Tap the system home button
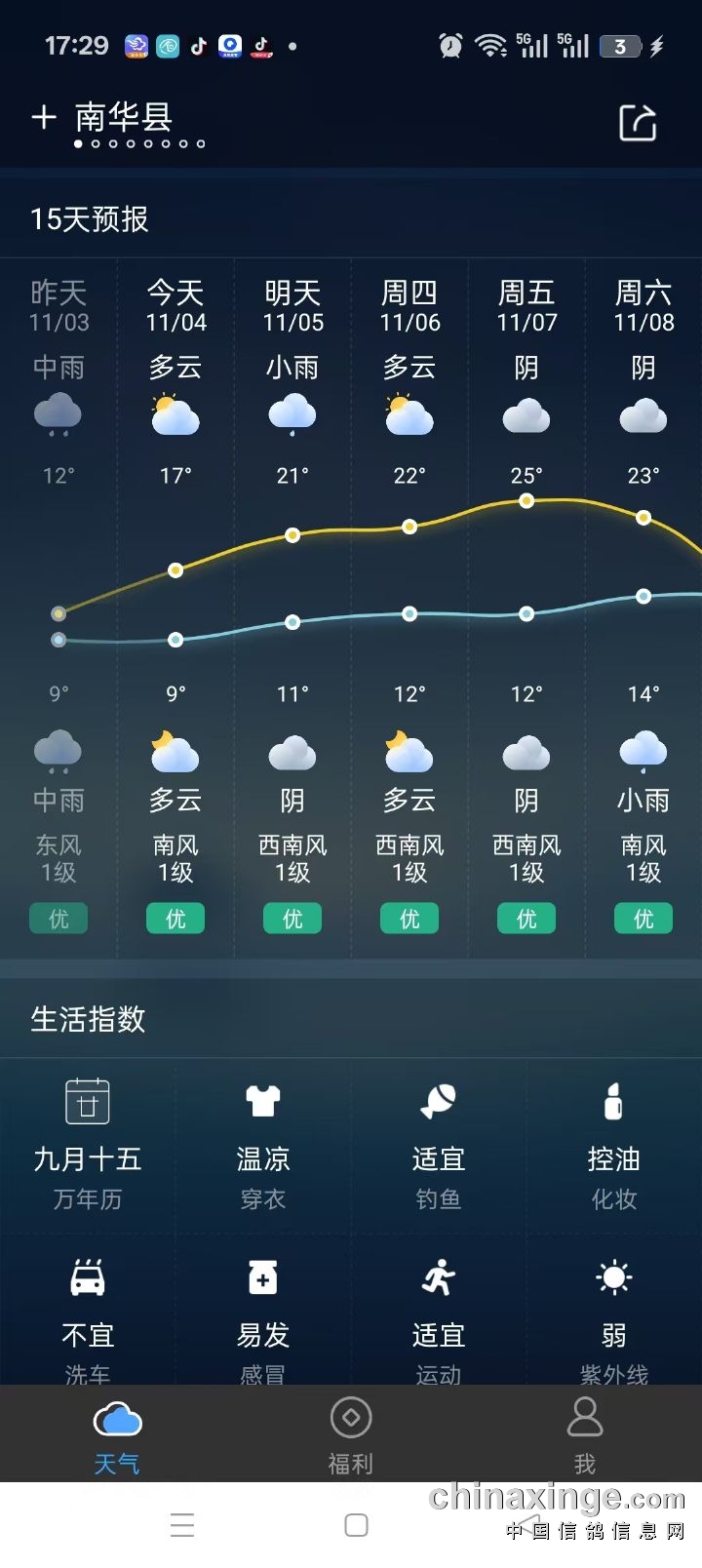 [x=357, y=1525]
